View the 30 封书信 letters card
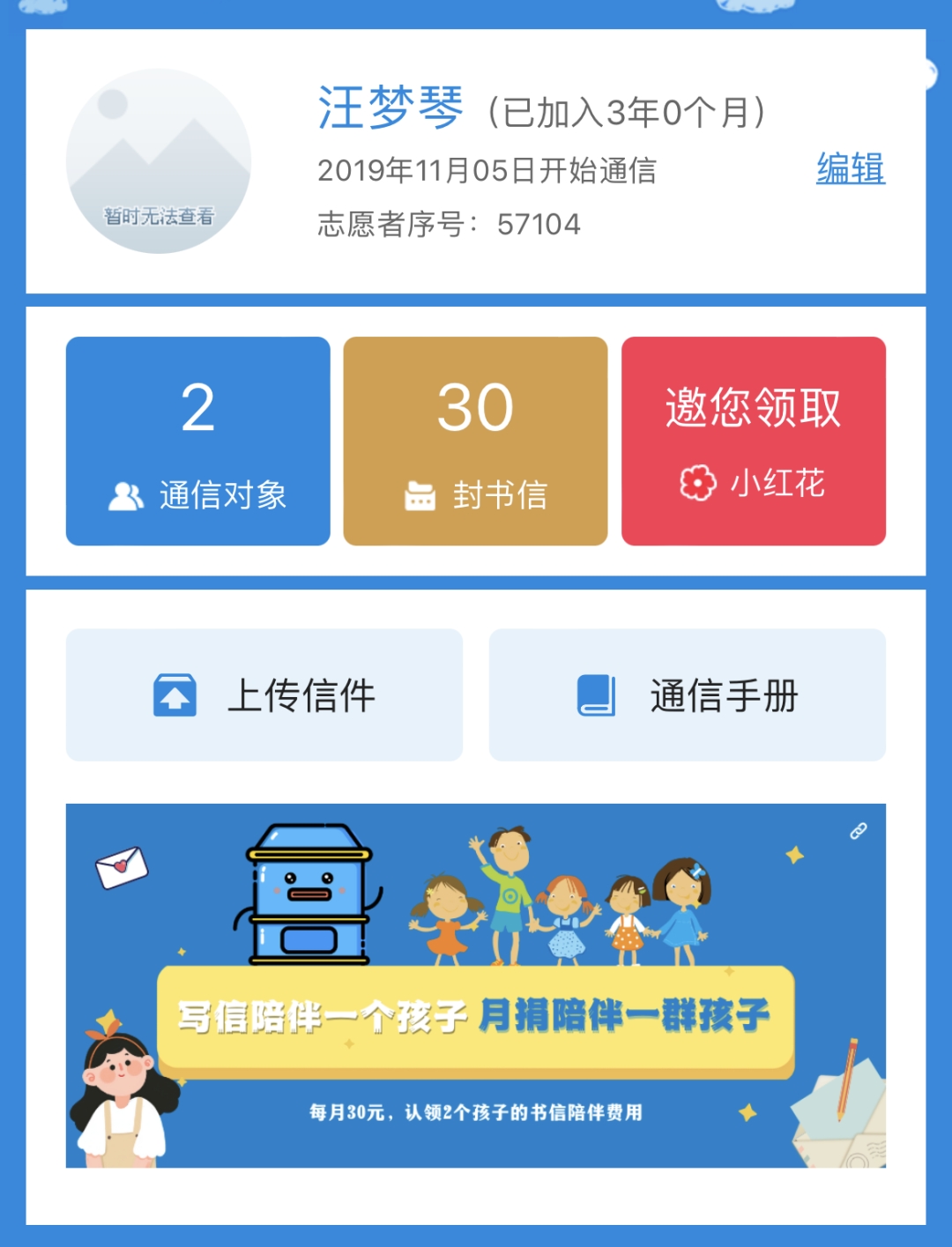 pyautogui.click(x=475, y=441)
